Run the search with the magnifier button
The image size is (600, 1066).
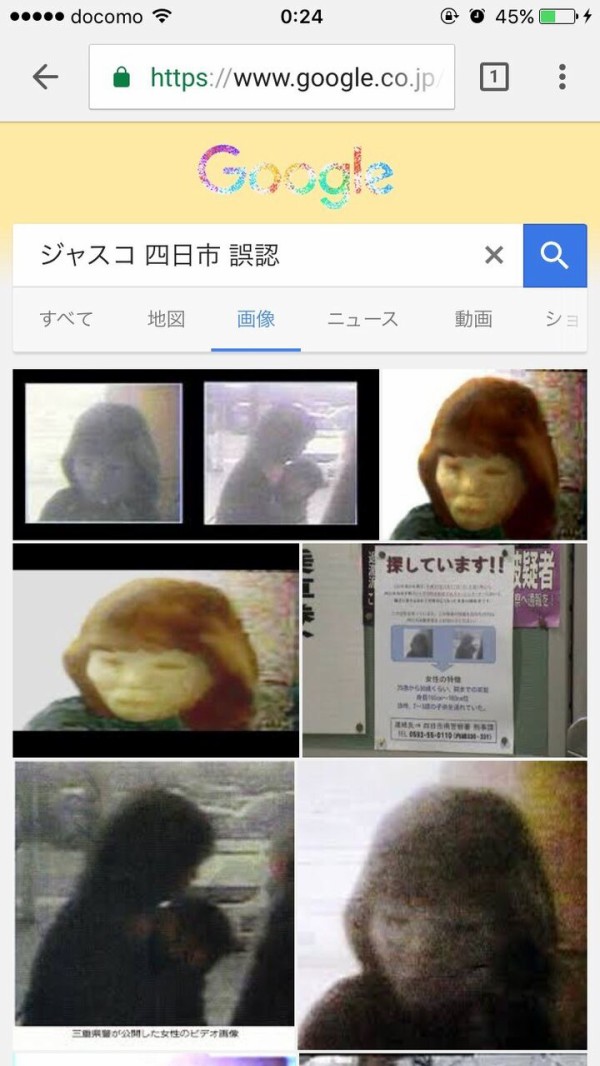(x=555, y=255)
